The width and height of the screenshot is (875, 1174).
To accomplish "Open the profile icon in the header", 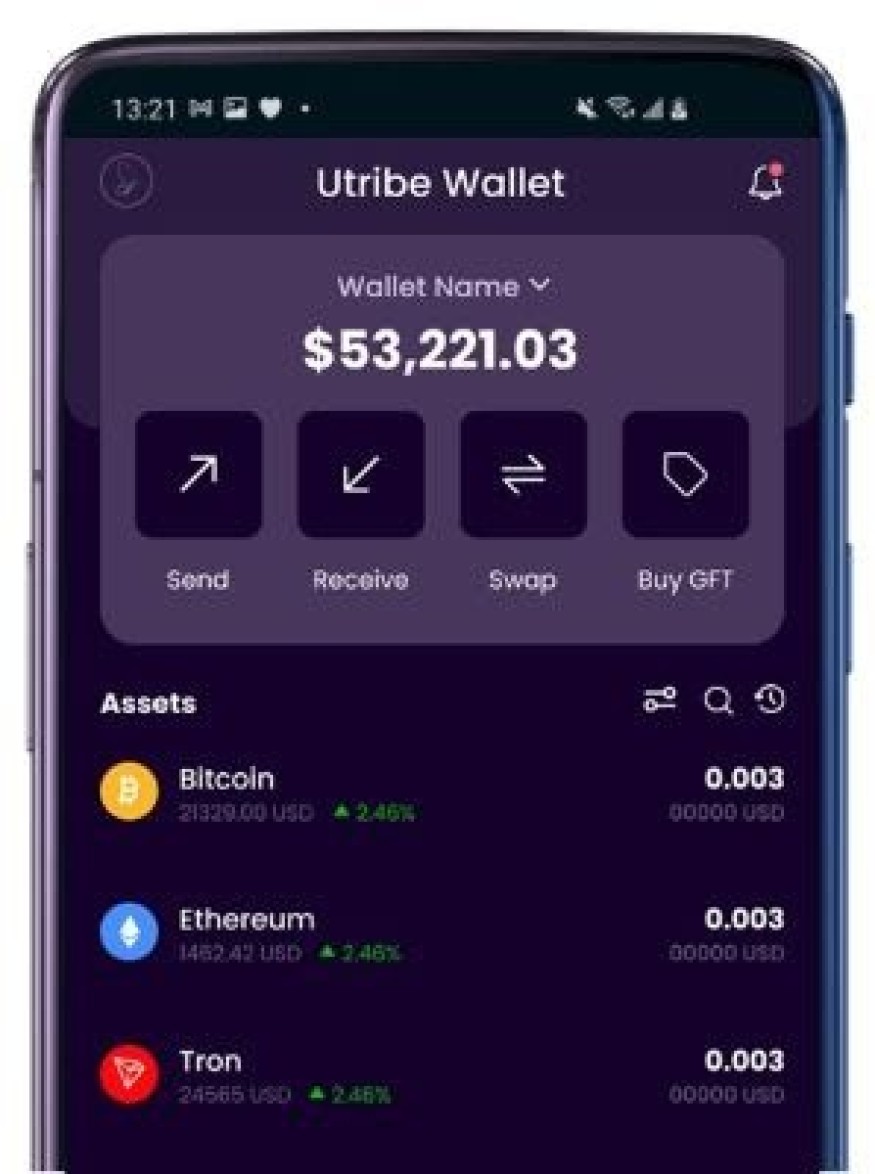I will [x=127, y=183].
